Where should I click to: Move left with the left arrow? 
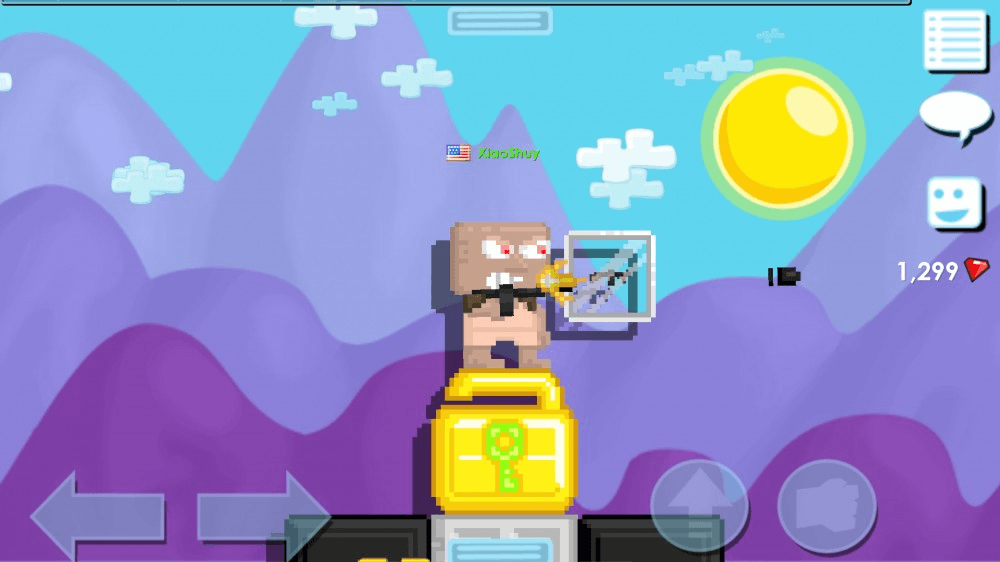(x=97, y=517)
